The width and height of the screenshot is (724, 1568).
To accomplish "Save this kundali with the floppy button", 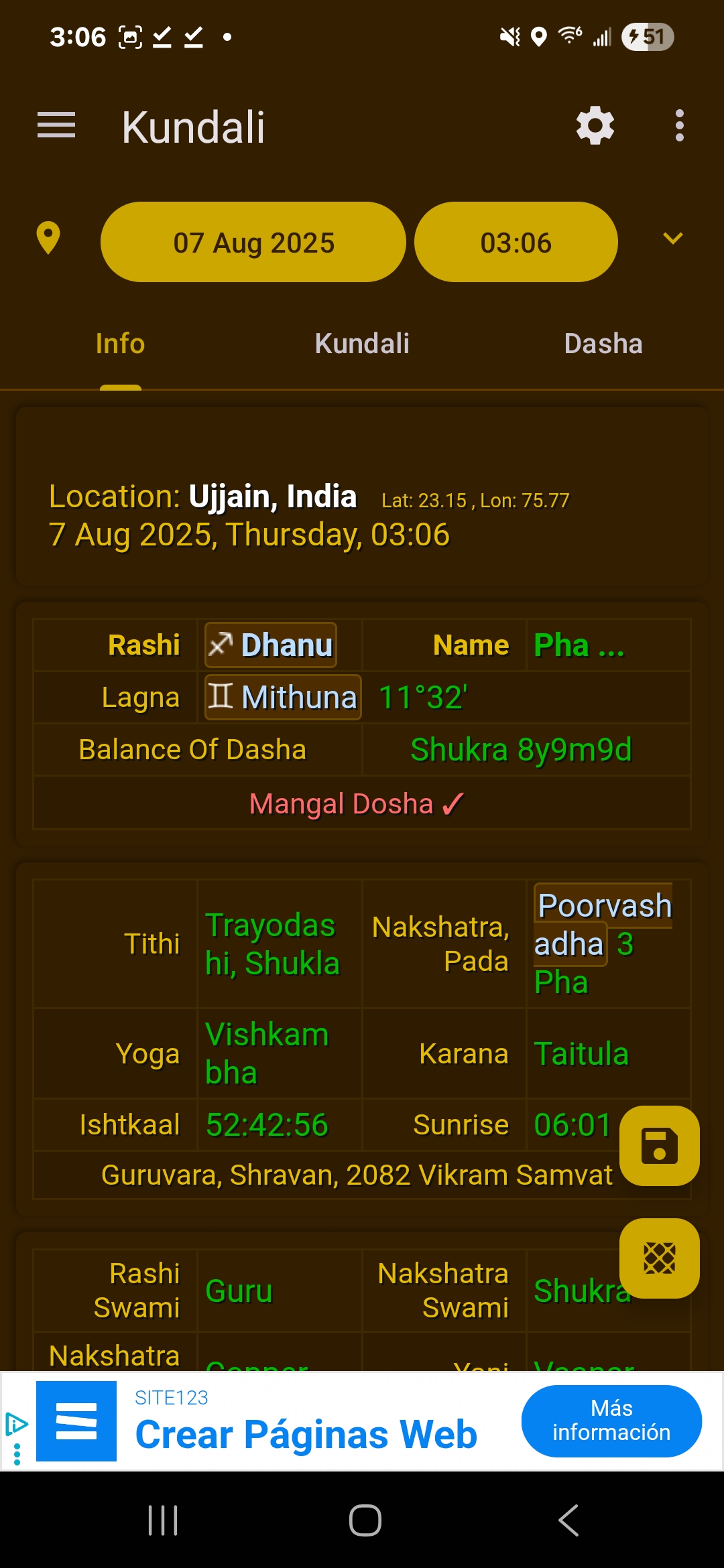I will [x=659, y=1145].
